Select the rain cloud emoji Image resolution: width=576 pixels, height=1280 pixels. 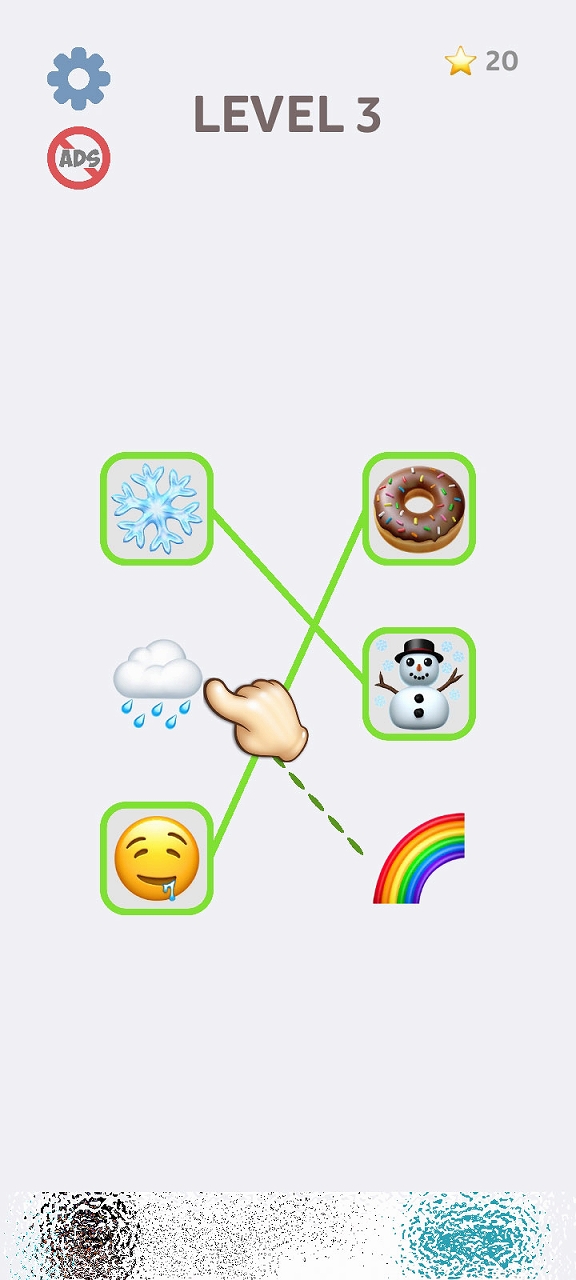158,684
